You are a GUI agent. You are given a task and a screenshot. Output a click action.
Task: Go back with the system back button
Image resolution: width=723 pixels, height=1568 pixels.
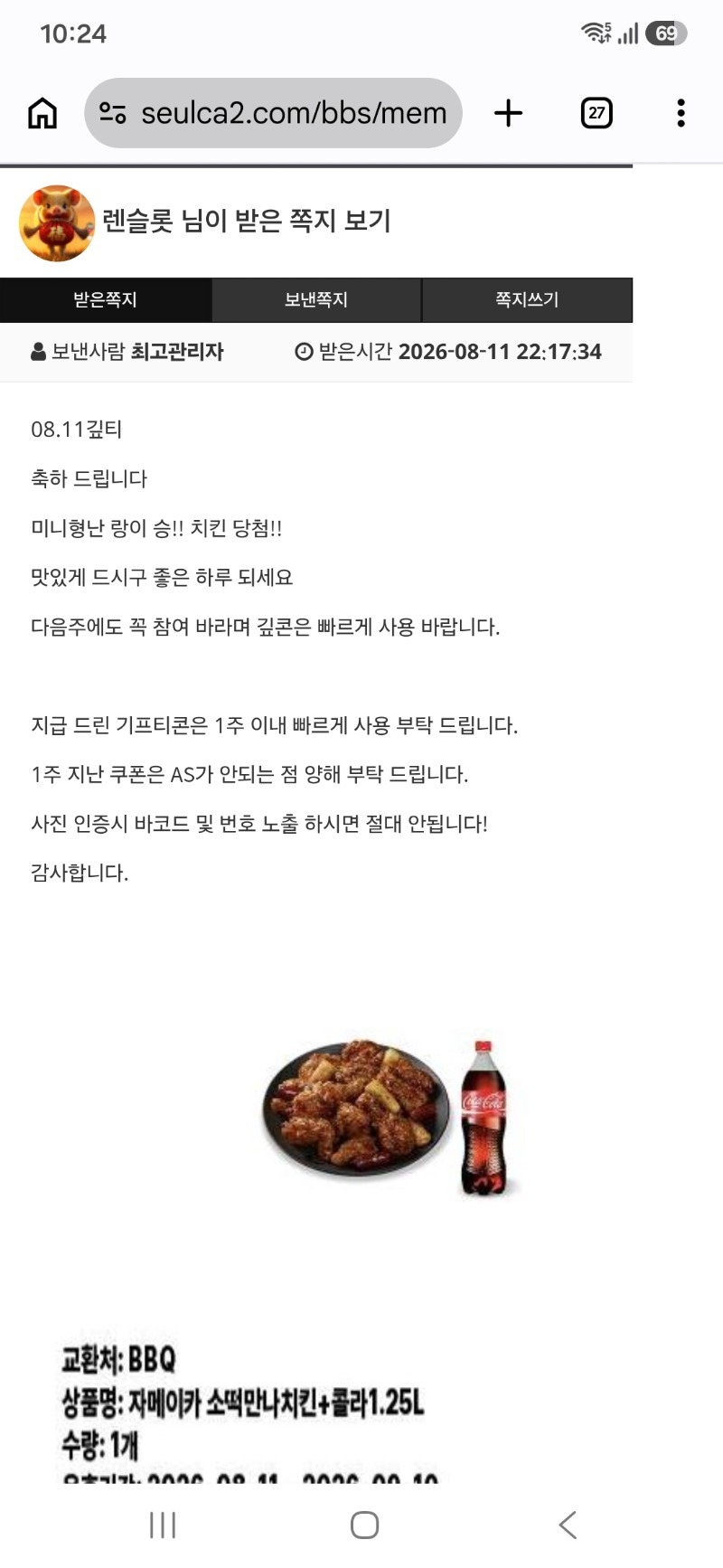[x=568, y=1525]
